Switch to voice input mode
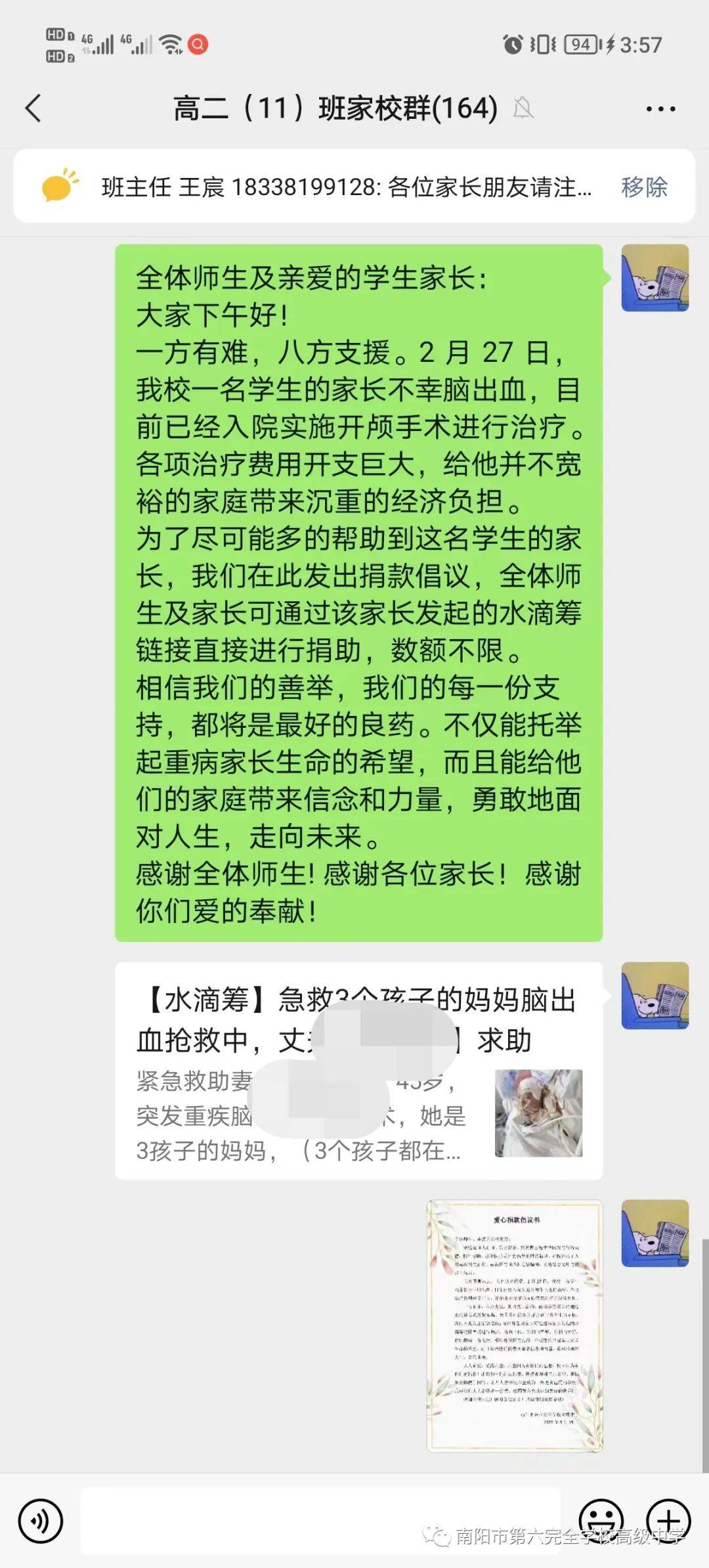The width and height of the screenshot is (709, 1568). (x=41, y=1521)
